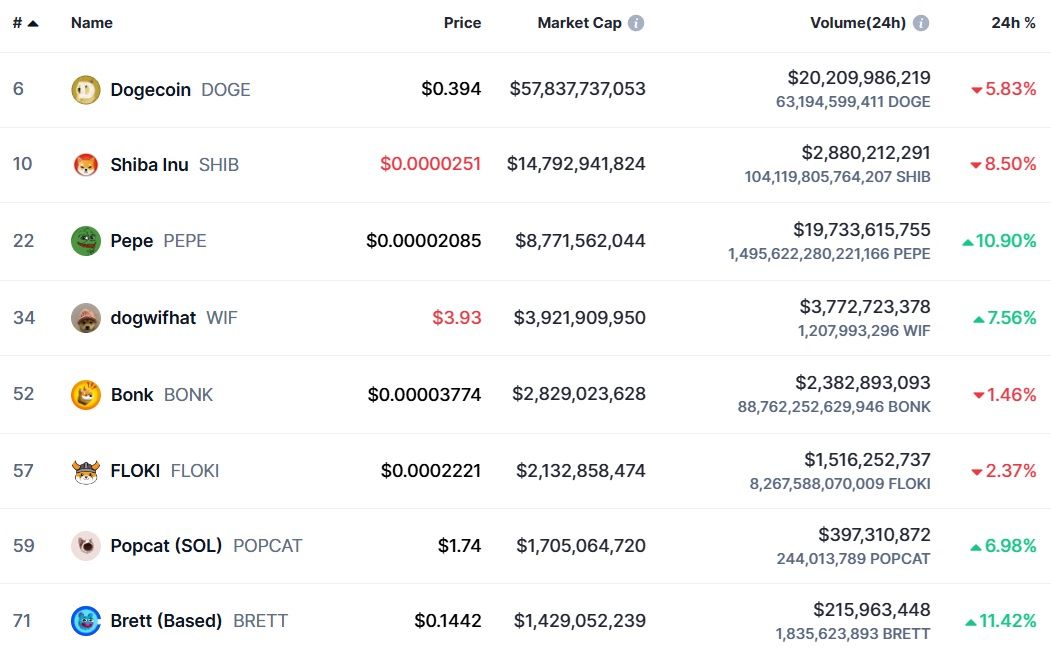View the Popcat (SOL) POPCAT row
Screen dimensions: 1051x656
166,546
